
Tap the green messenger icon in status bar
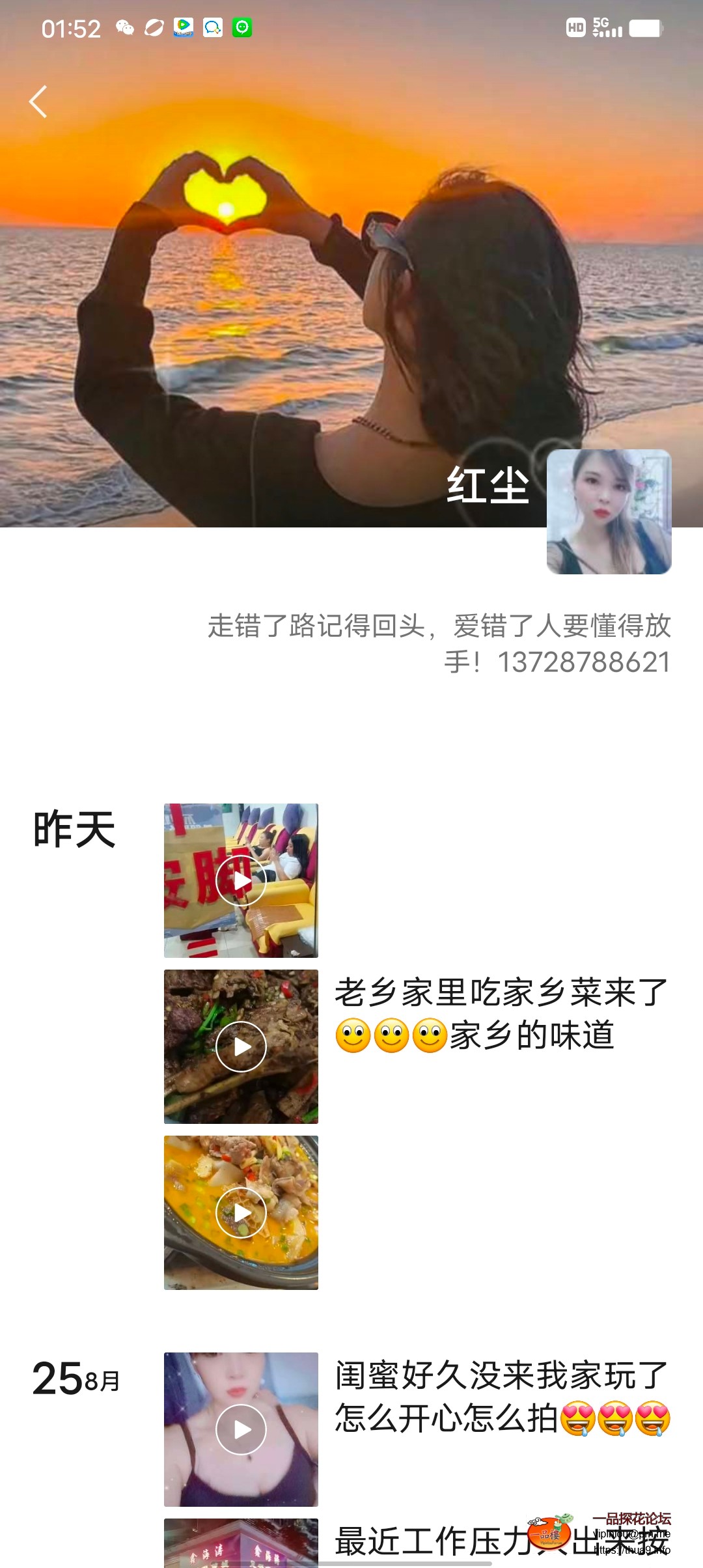242,27
